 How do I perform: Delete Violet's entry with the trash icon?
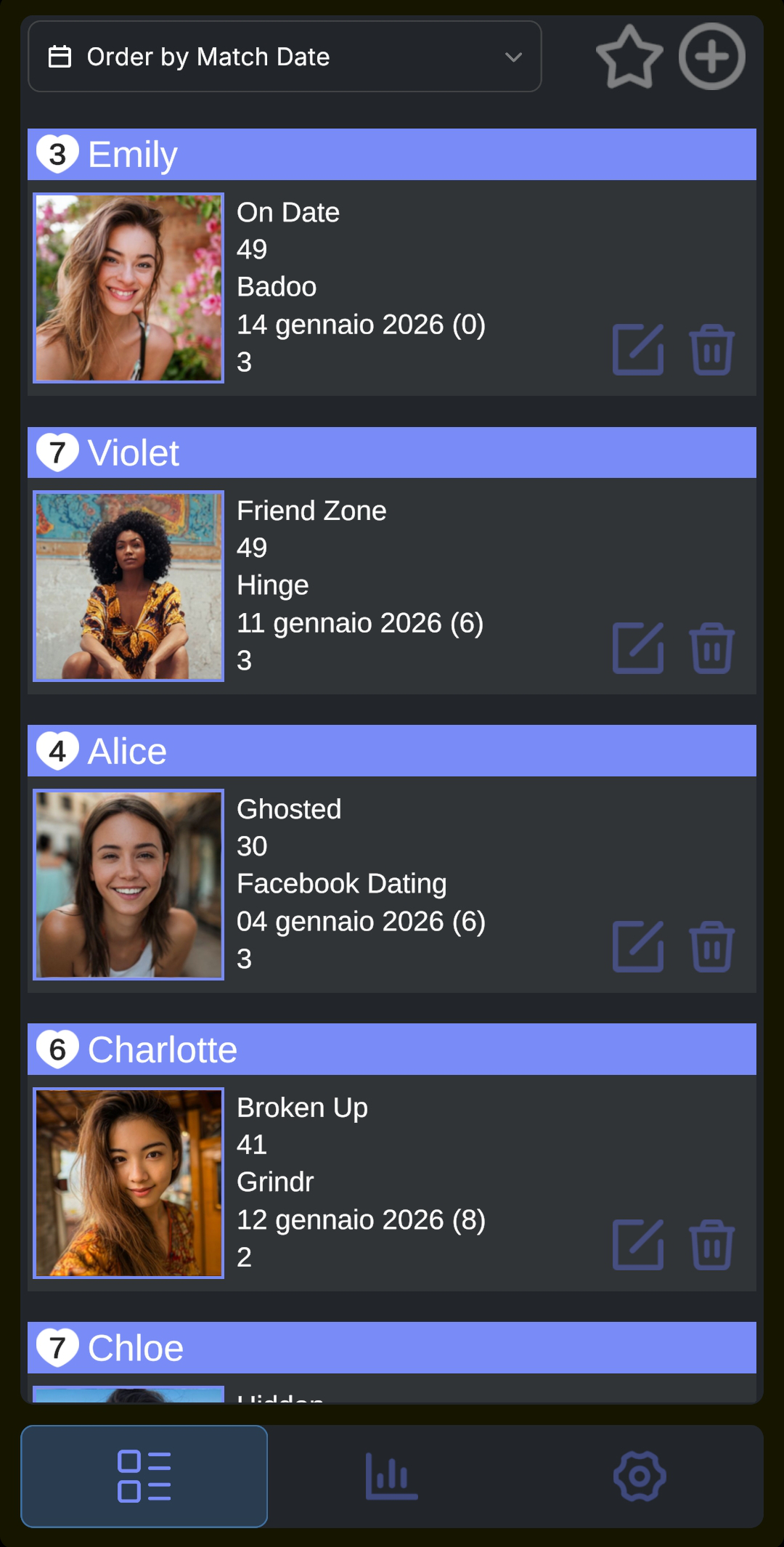tap(711, 647)
